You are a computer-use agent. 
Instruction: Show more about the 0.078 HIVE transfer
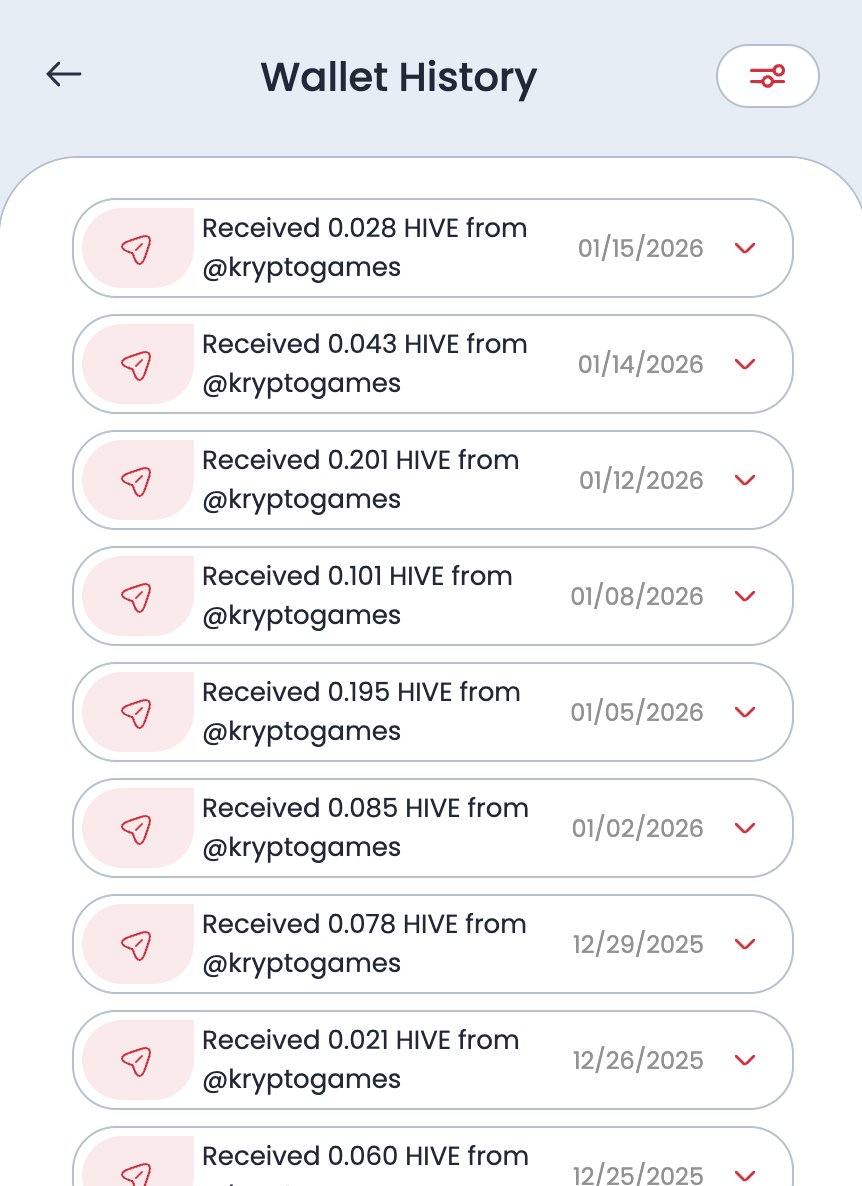744,944
